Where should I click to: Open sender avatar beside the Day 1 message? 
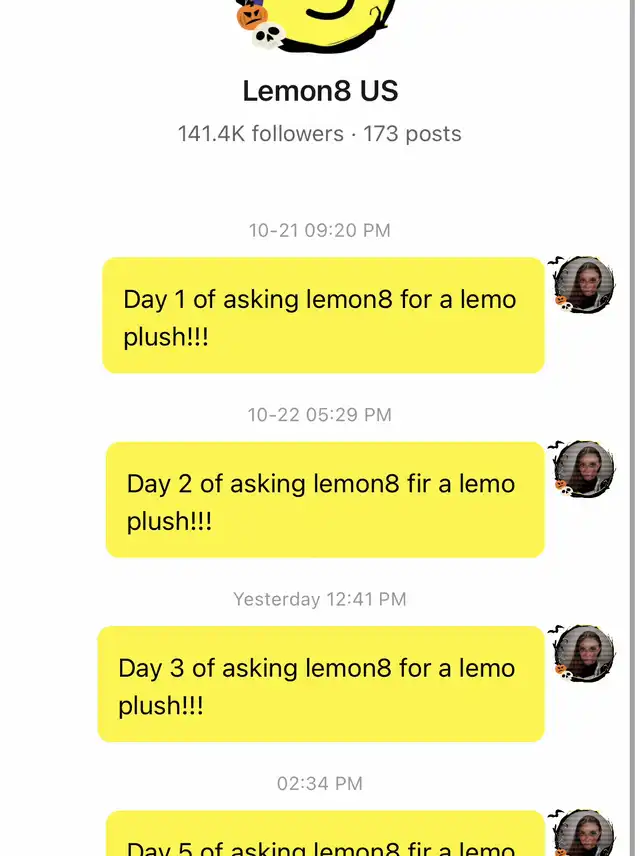(x=583, y=285)
